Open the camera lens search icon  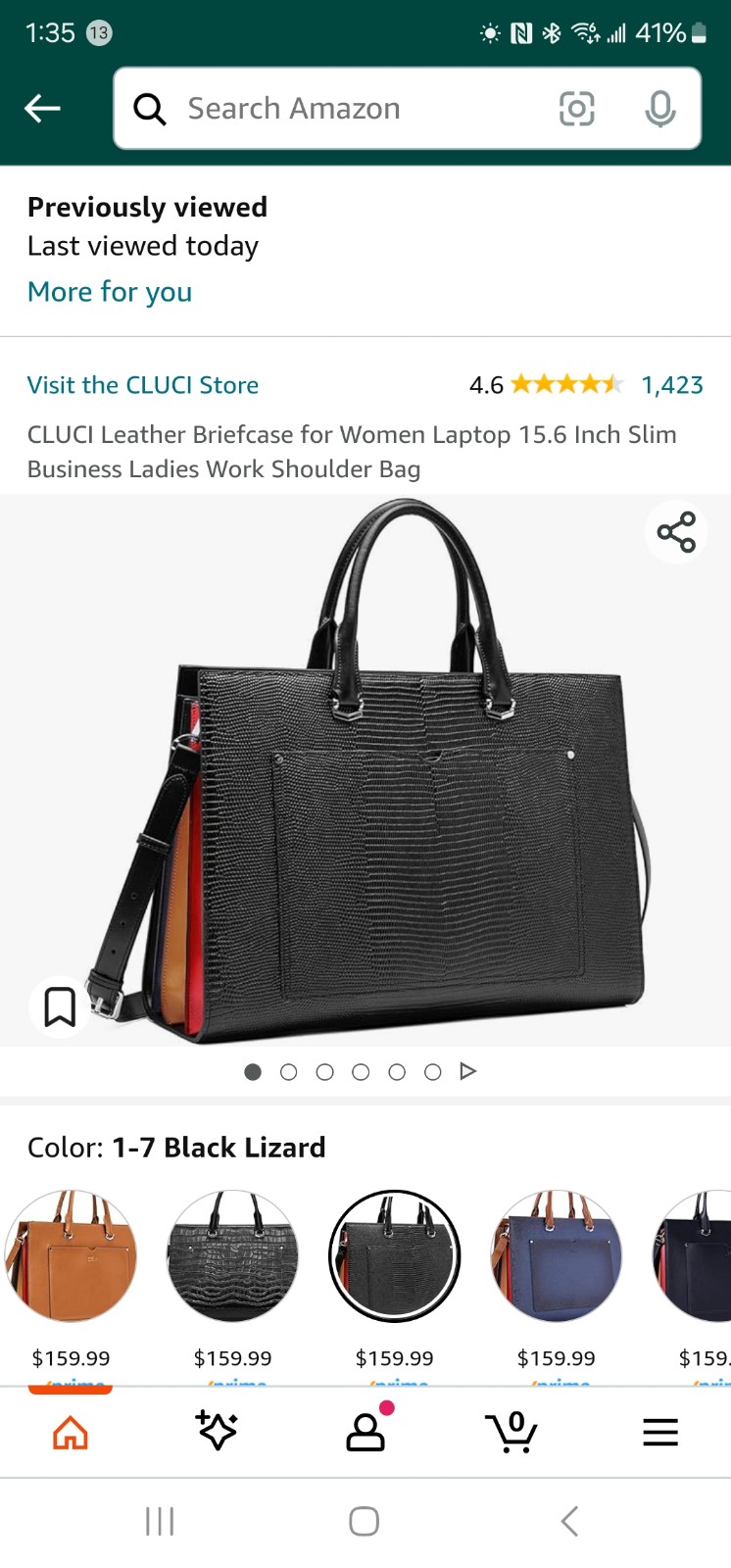point(576,108)
